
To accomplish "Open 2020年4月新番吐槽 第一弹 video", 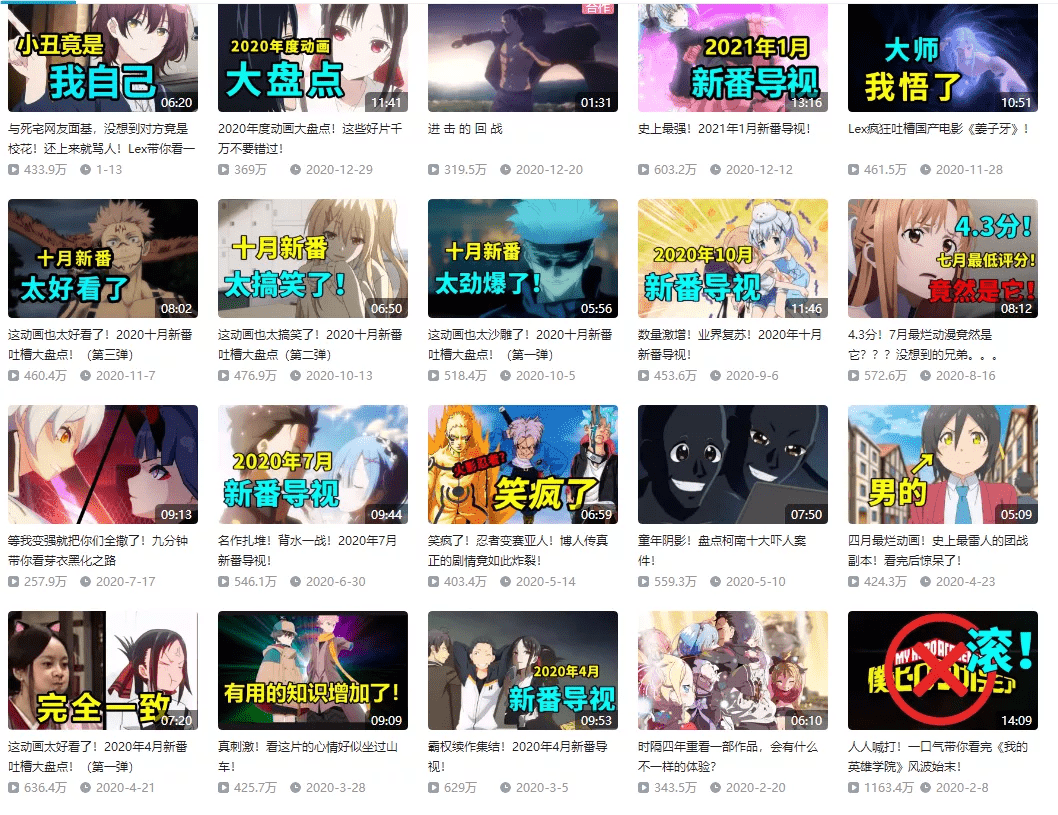I will 102,670.
